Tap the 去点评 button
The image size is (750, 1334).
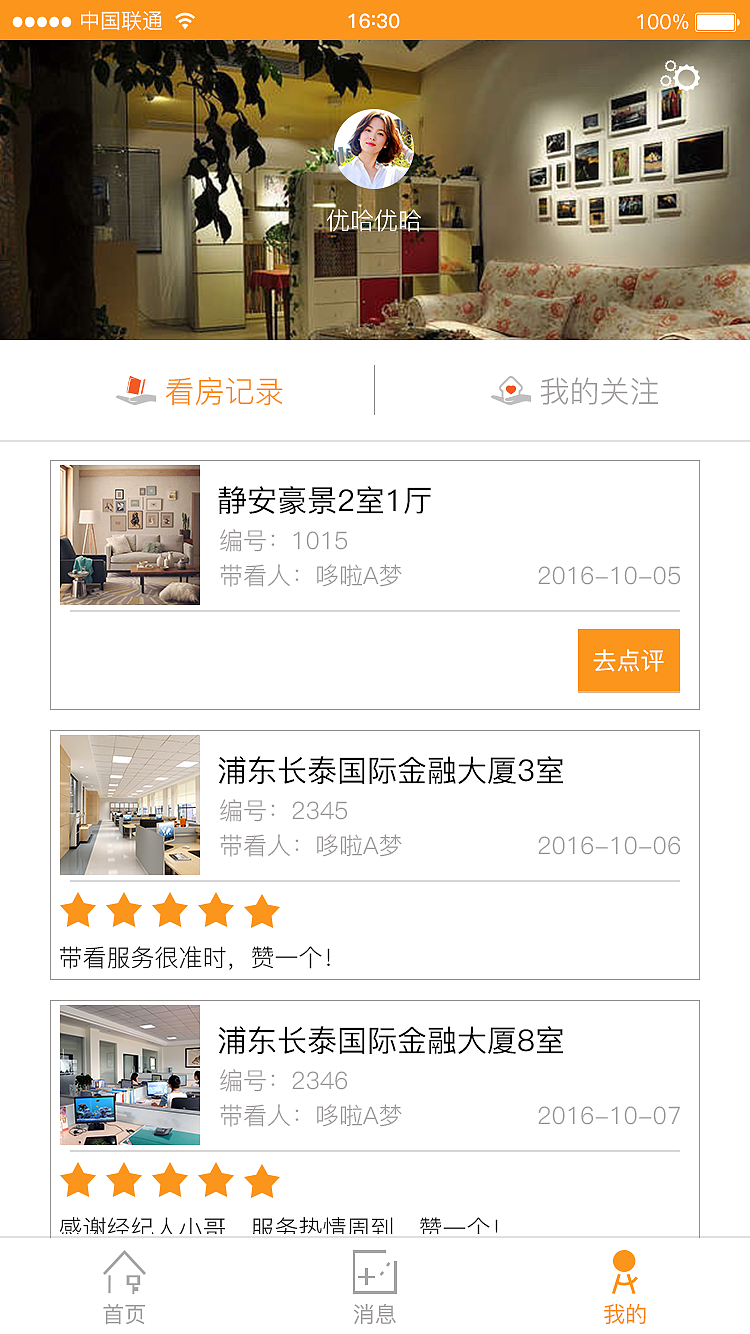[628, 660]
